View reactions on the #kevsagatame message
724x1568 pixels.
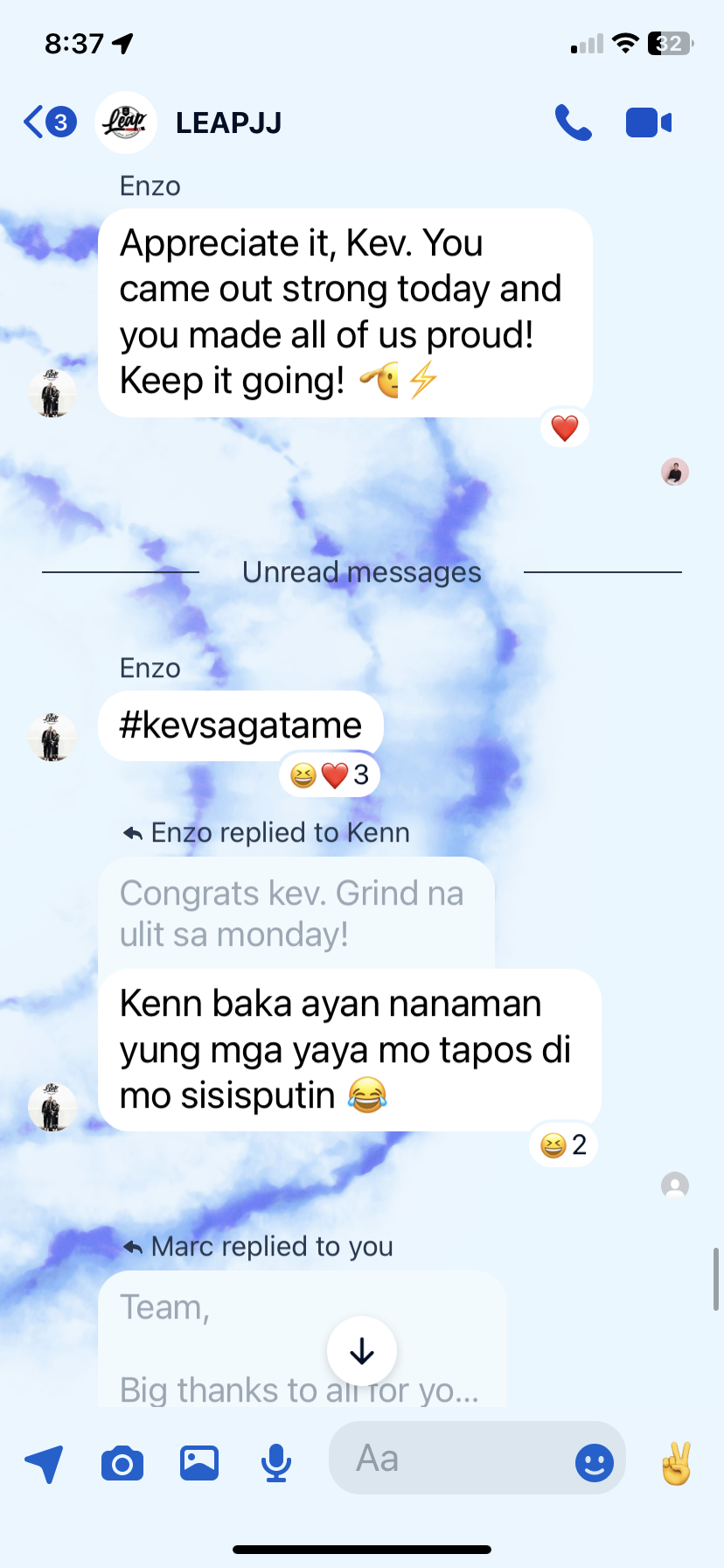(x=330, y=775)
